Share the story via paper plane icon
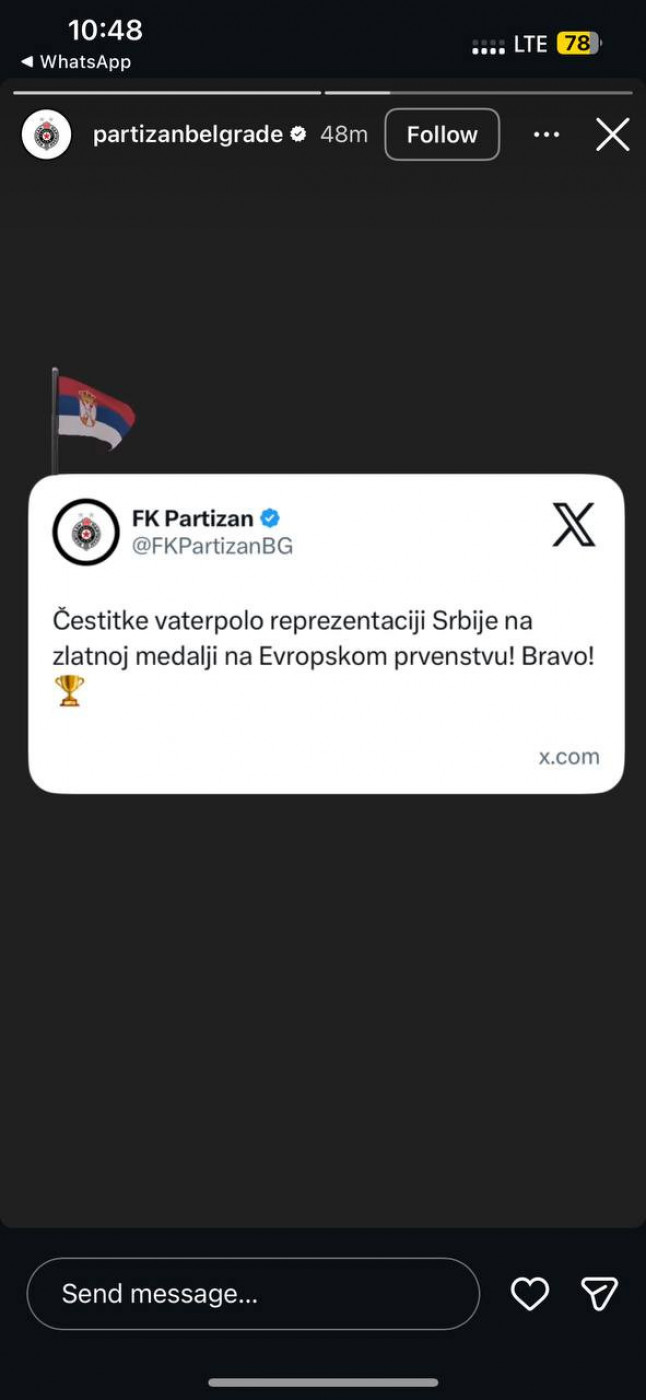Viewport: 646px width, 1400px height. [599, 1294]
